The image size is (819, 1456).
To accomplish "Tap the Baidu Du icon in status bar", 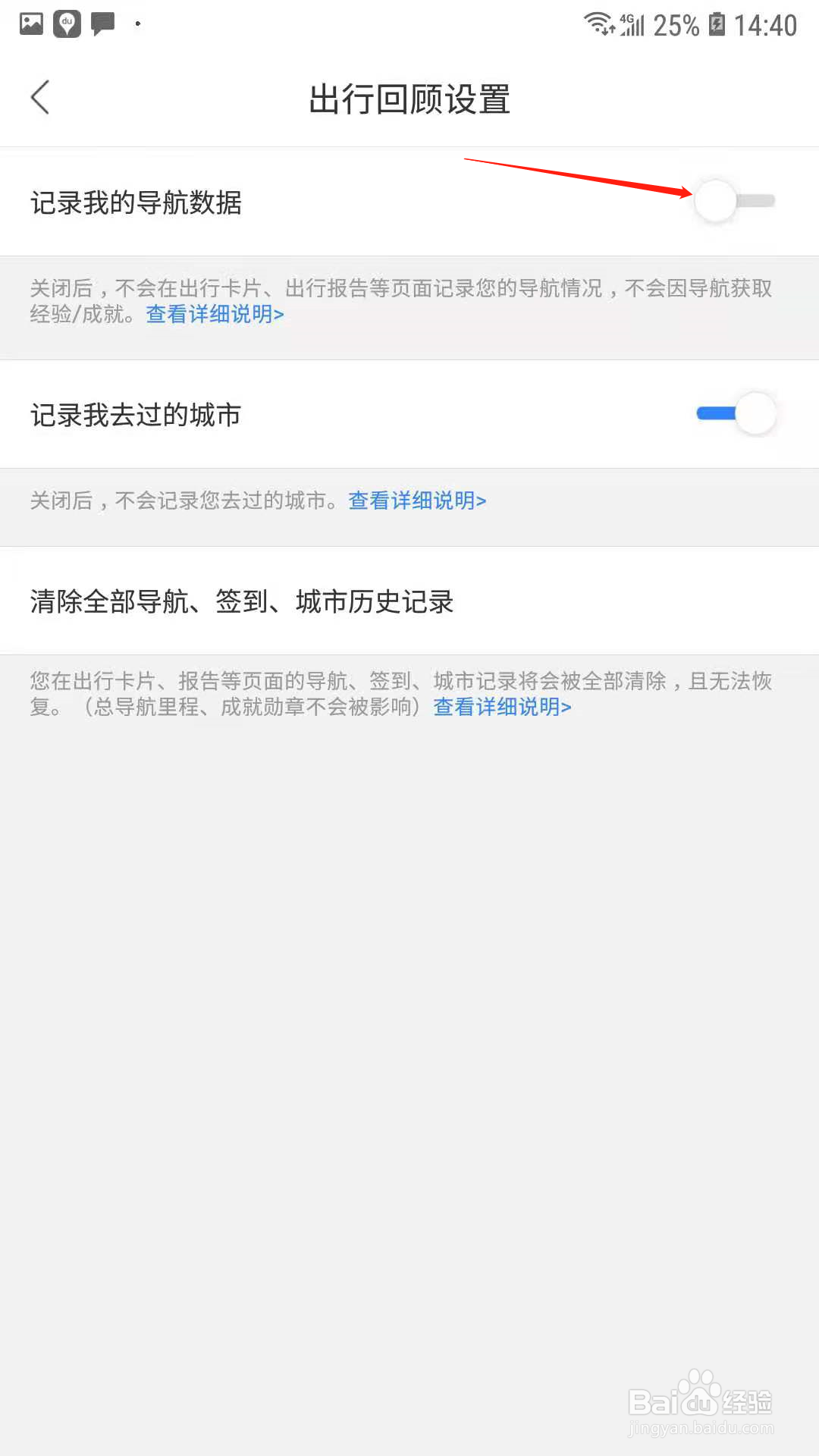I will (x=66, y=24).
